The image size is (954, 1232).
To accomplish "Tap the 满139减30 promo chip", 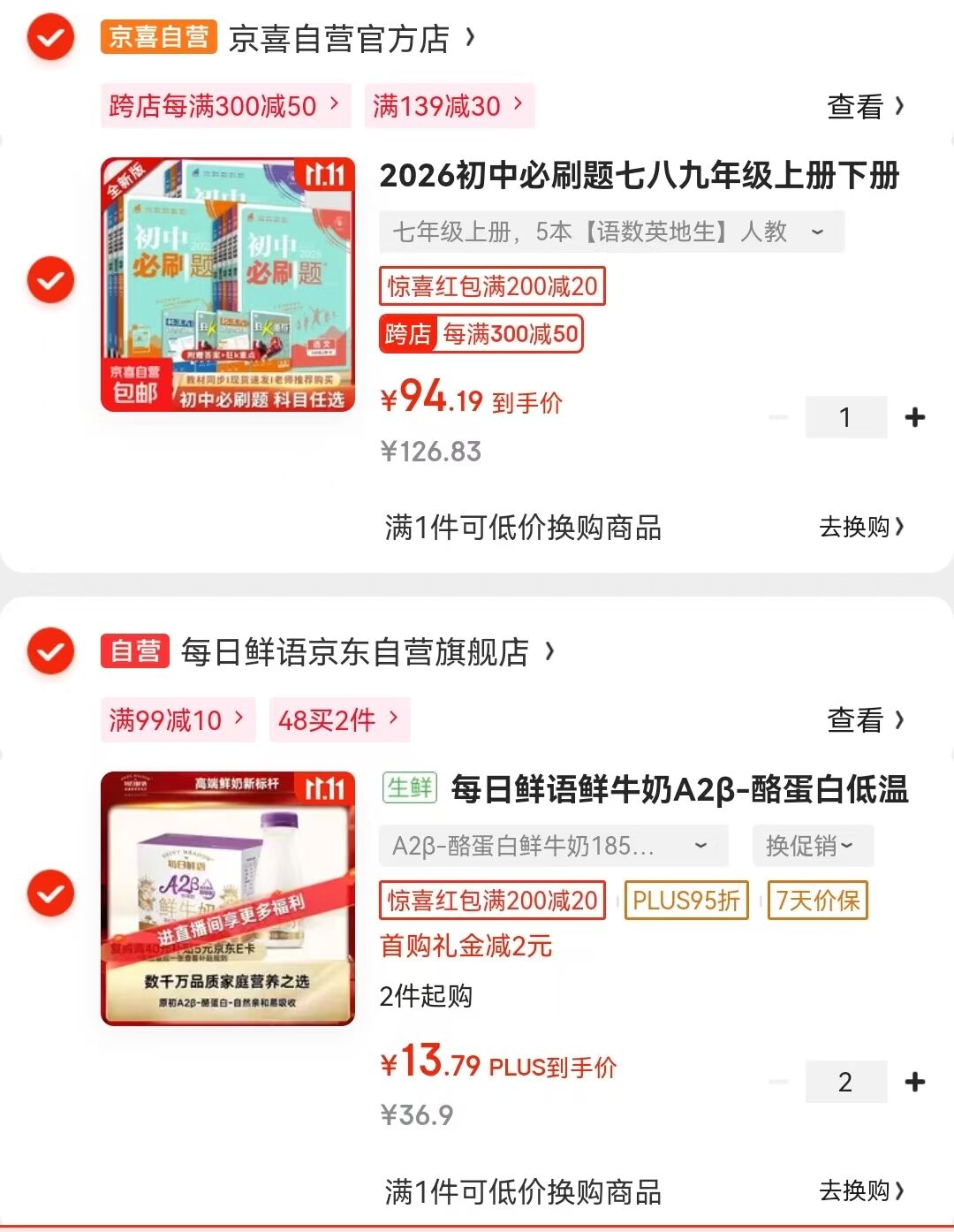I will [x=449, y=106].
